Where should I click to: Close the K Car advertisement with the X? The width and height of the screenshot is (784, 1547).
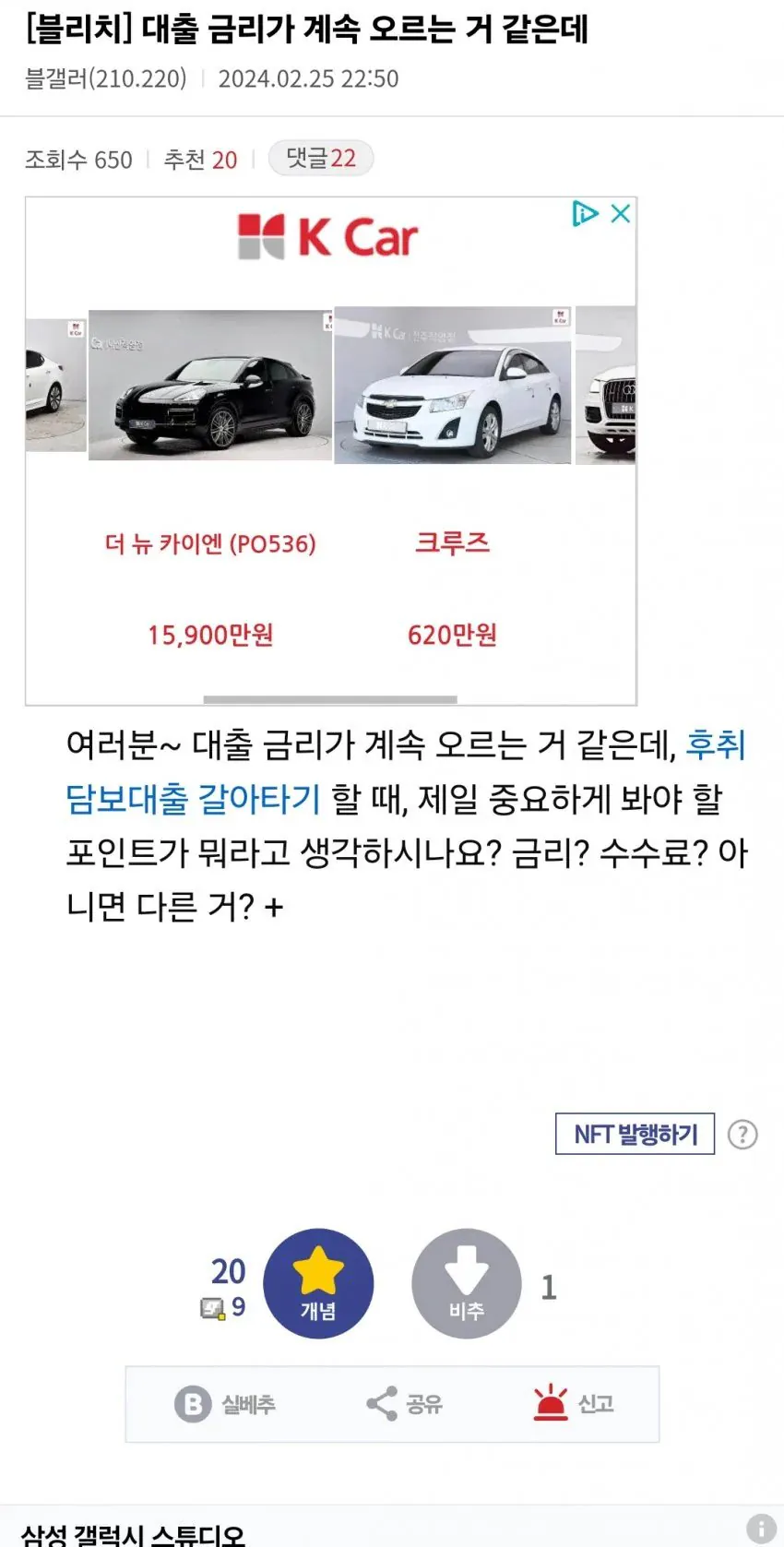pyautogui.click(x=621, y=212)
